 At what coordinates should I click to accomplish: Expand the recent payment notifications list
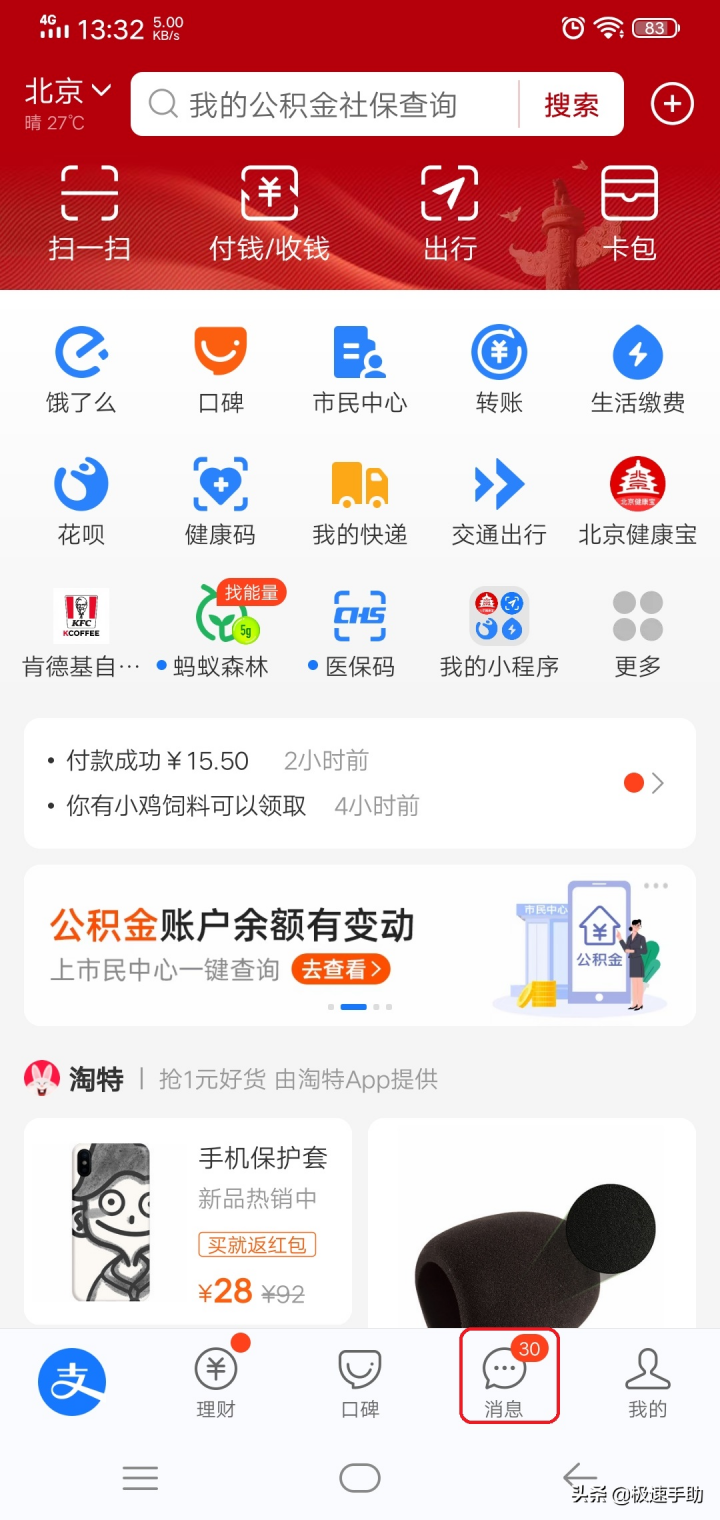(657, 783)
